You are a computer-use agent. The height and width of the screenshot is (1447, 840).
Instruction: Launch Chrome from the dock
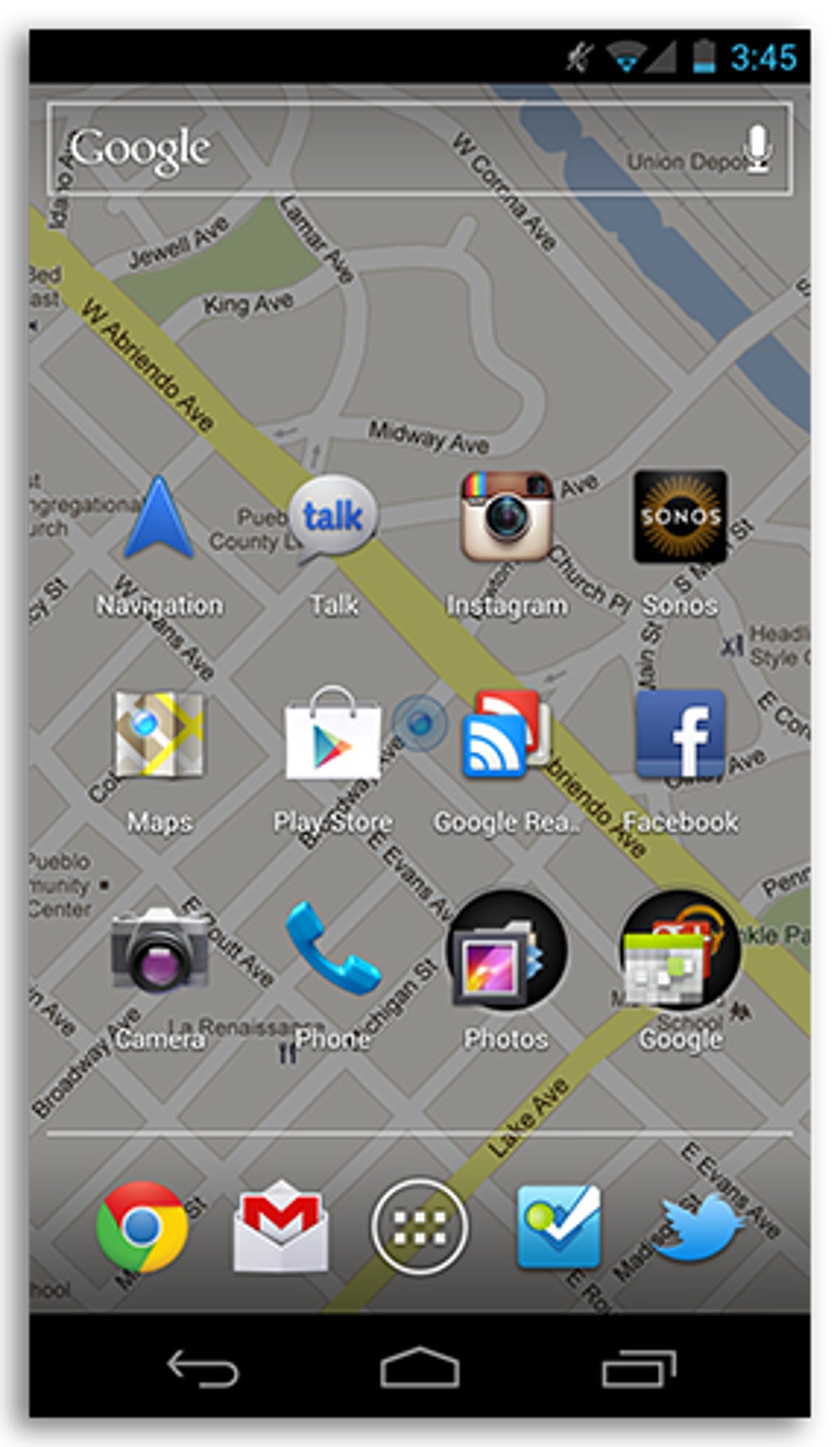click(143, 1226)
